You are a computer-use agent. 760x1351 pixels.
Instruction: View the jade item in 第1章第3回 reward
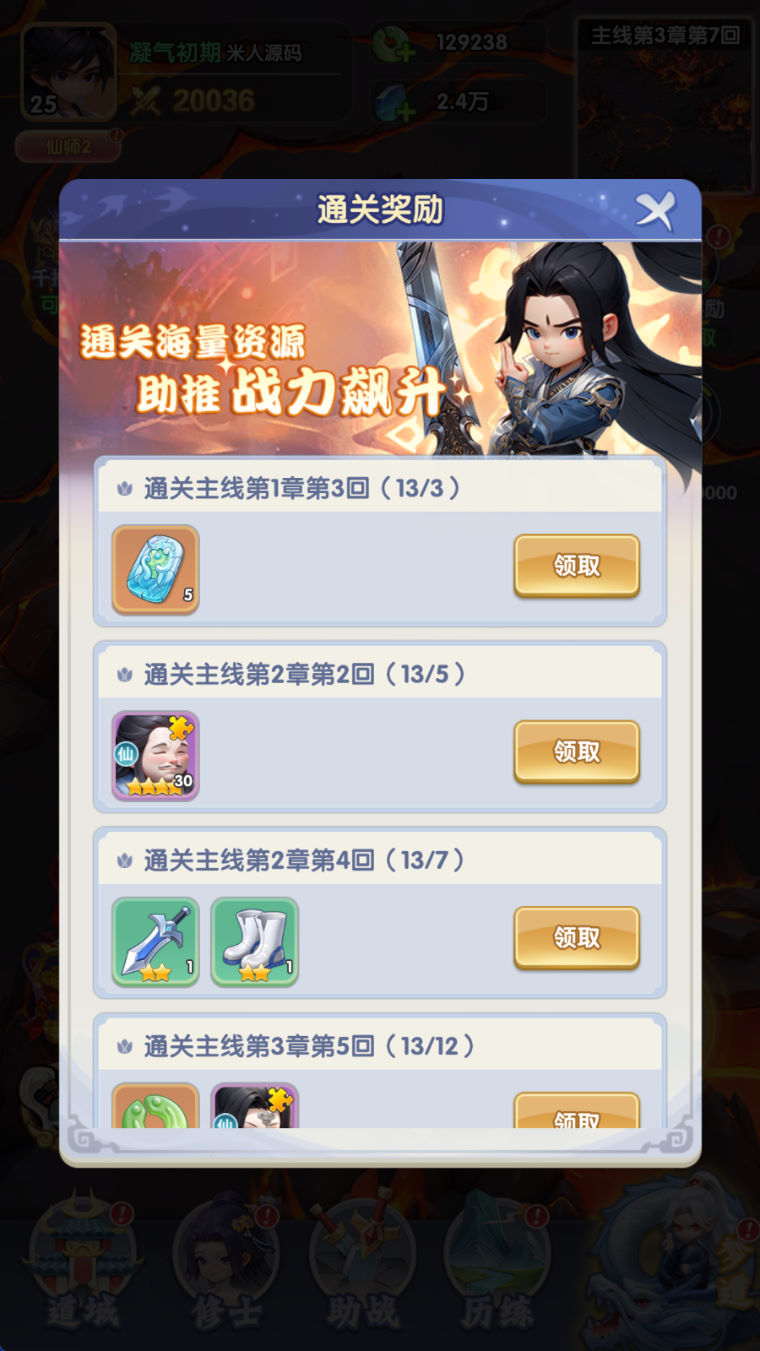coord(155,569)
